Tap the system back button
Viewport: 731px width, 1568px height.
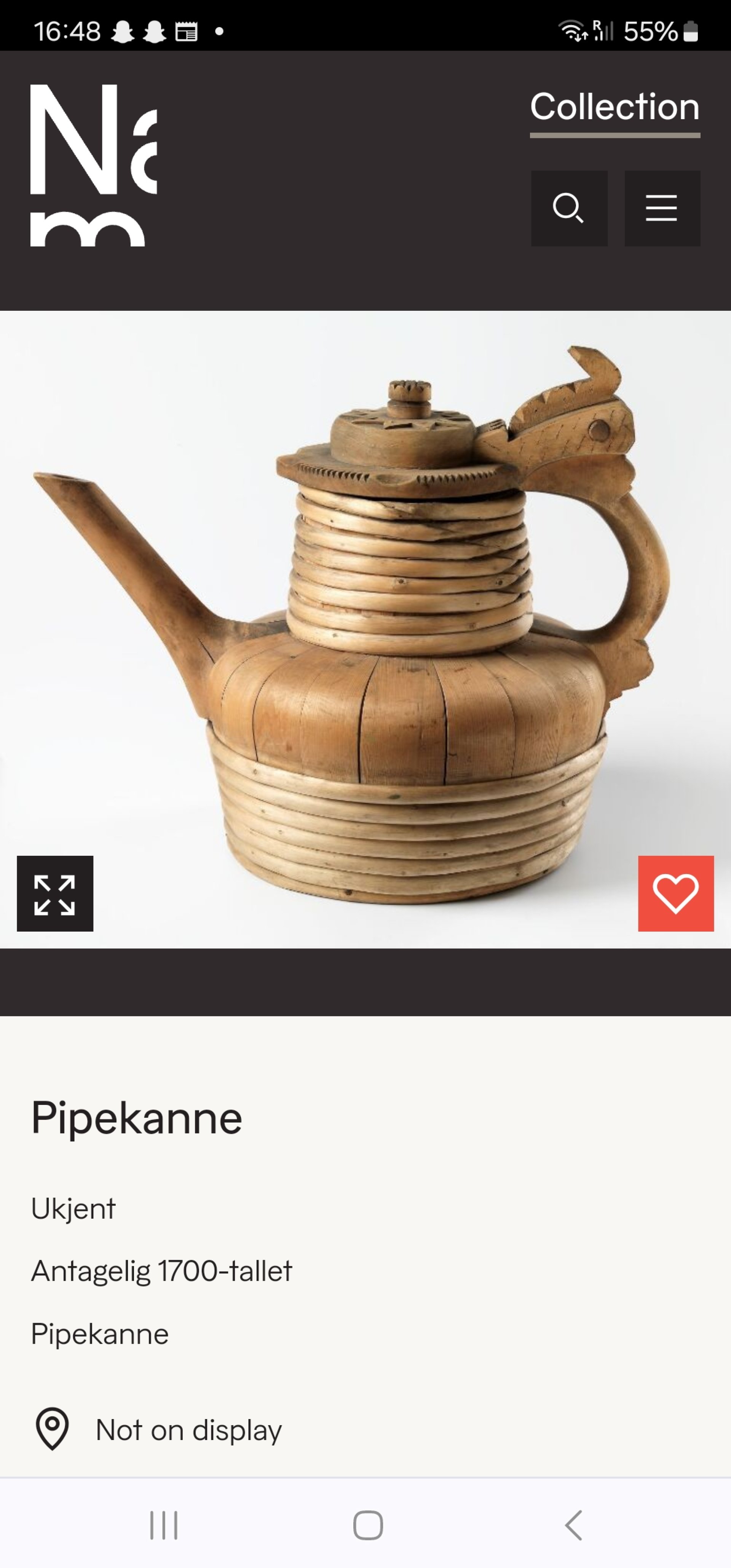(573, 1525)
